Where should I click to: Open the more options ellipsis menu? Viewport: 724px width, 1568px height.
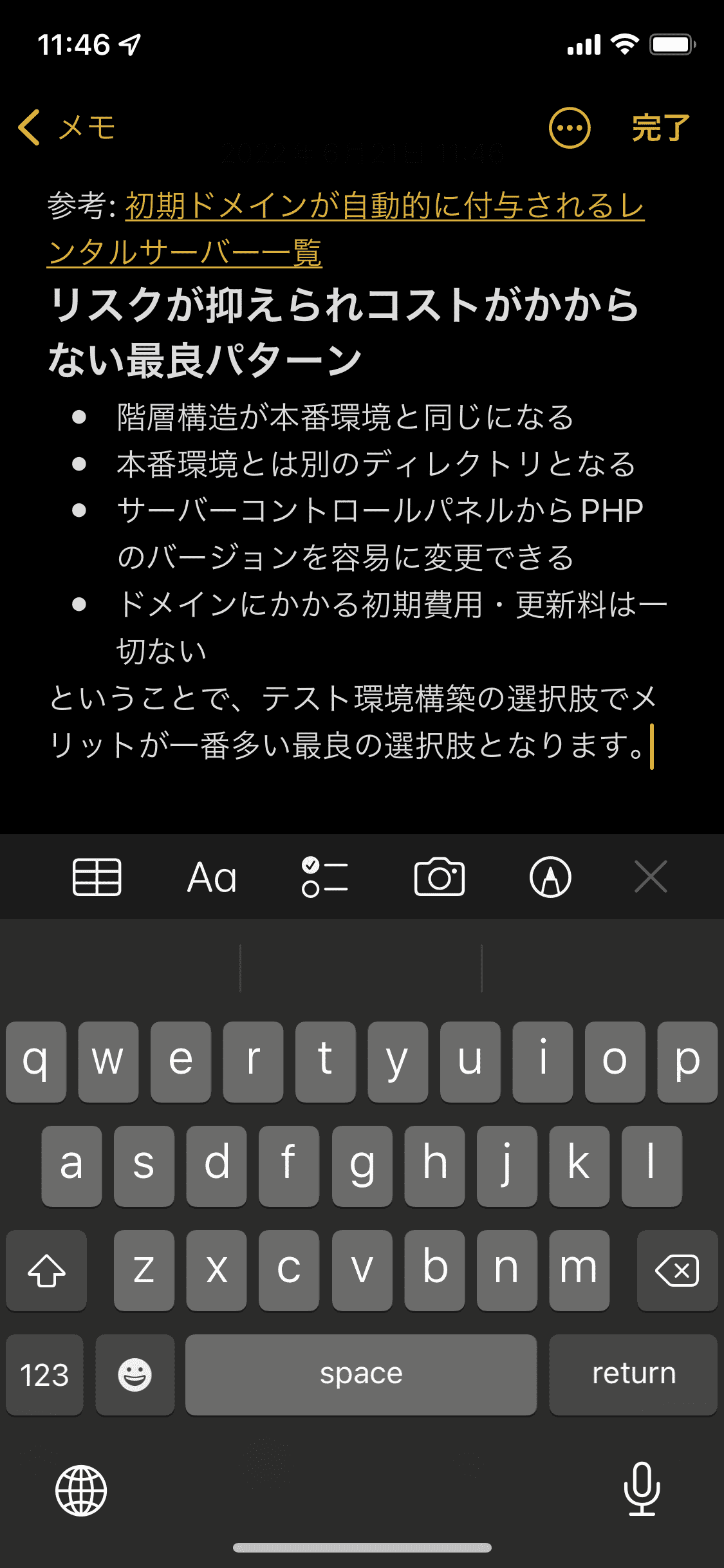click(x=569, y=127)
